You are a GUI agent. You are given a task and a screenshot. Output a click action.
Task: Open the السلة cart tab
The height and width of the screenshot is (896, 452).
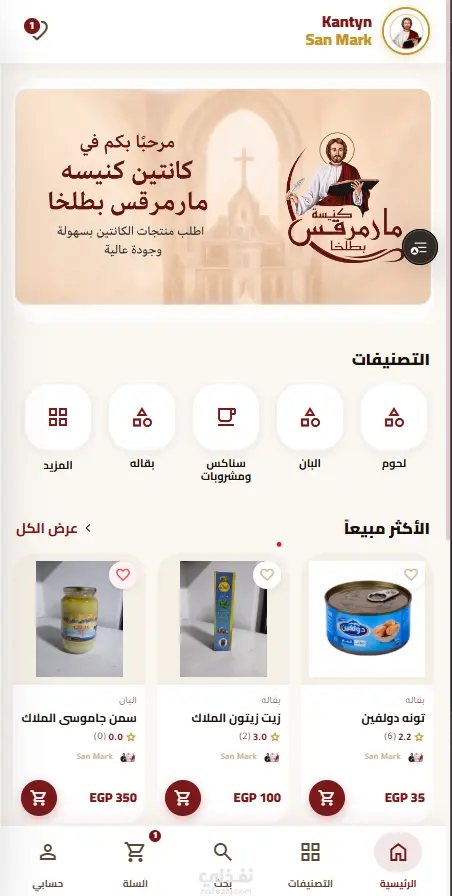(x=135, y=862)
